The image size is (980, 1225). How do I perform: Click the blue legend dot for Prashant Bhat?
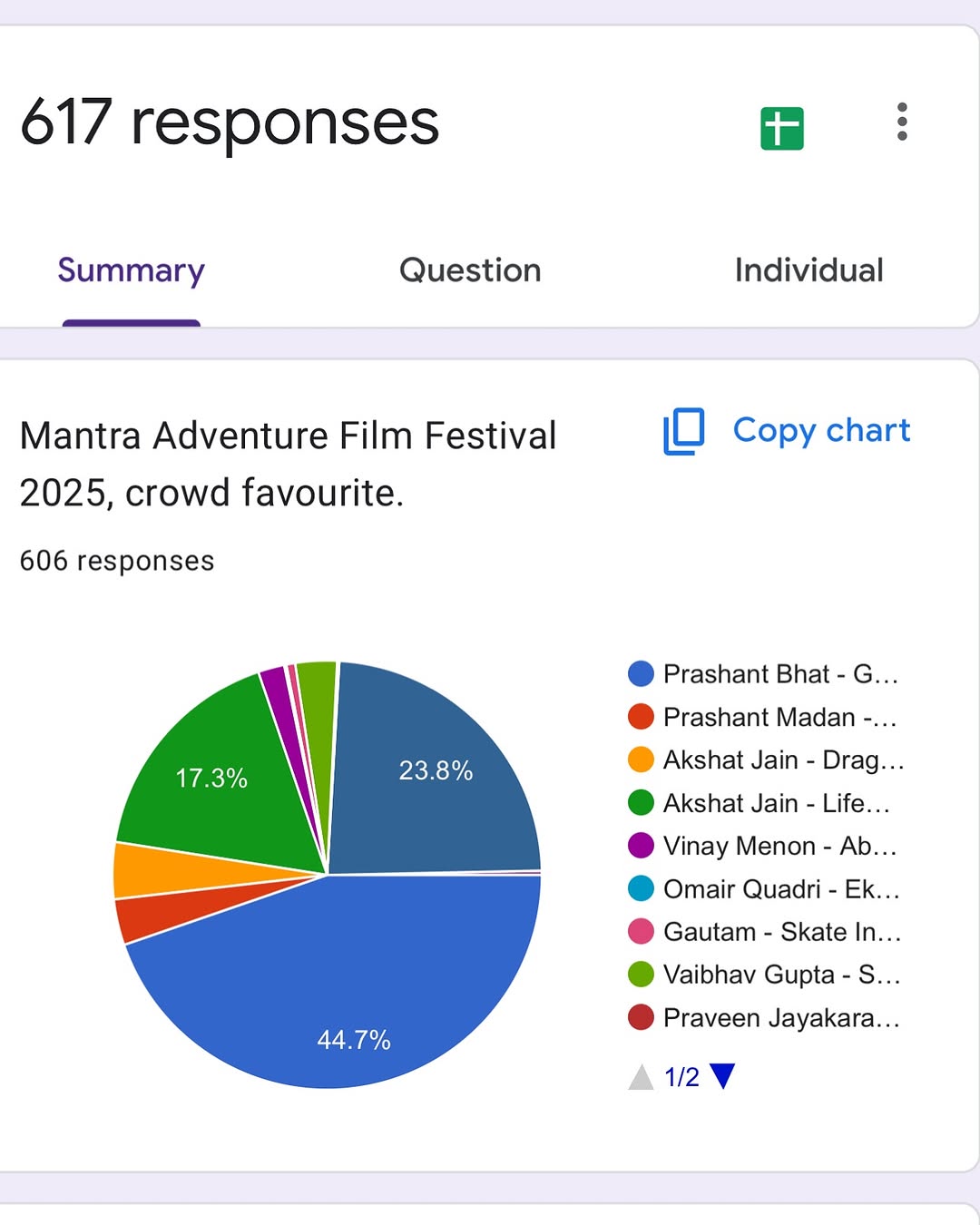pyautogui.click(x=642, y=673)
